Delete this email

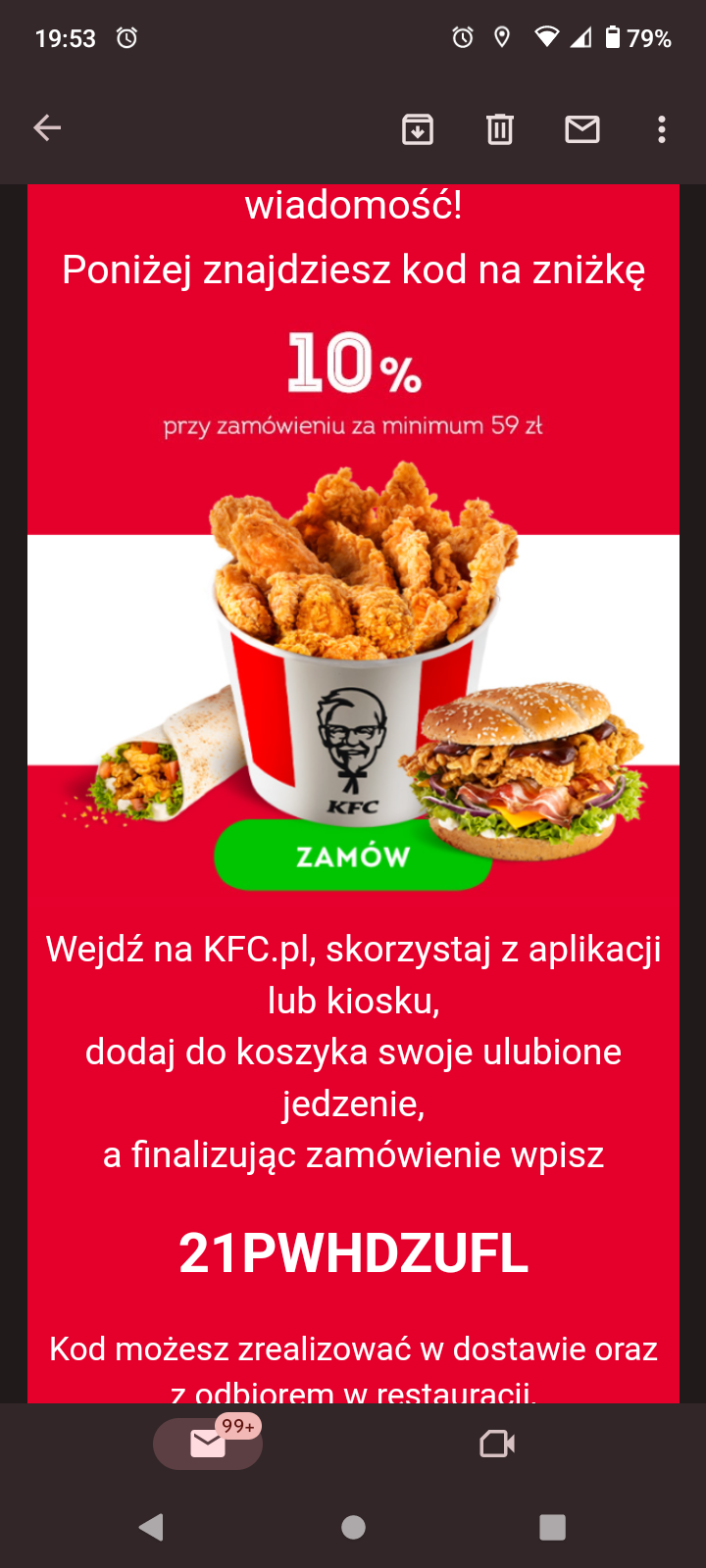[x=500, y=128]
